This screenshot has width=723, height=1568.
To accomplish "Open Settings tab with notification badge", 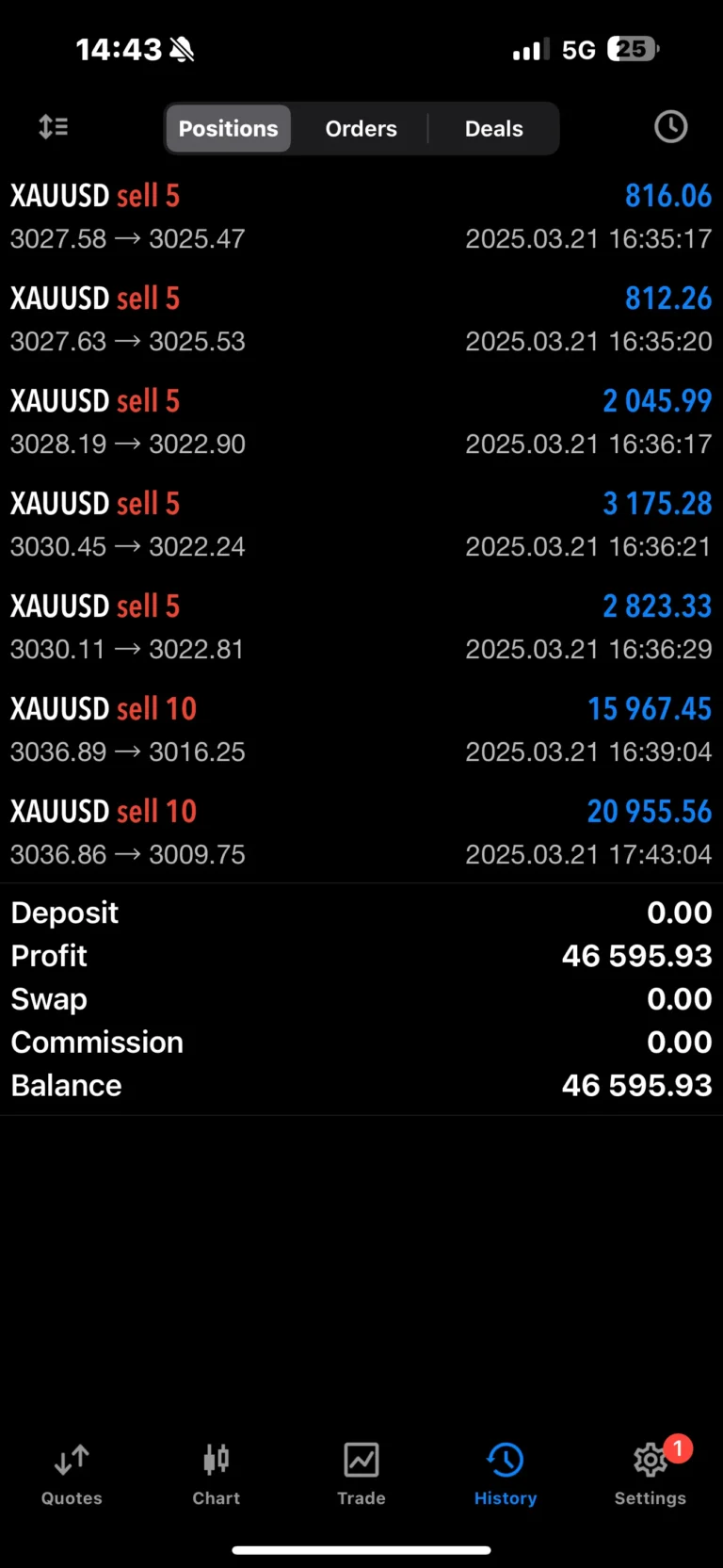I will click(x=650, y=1474).
